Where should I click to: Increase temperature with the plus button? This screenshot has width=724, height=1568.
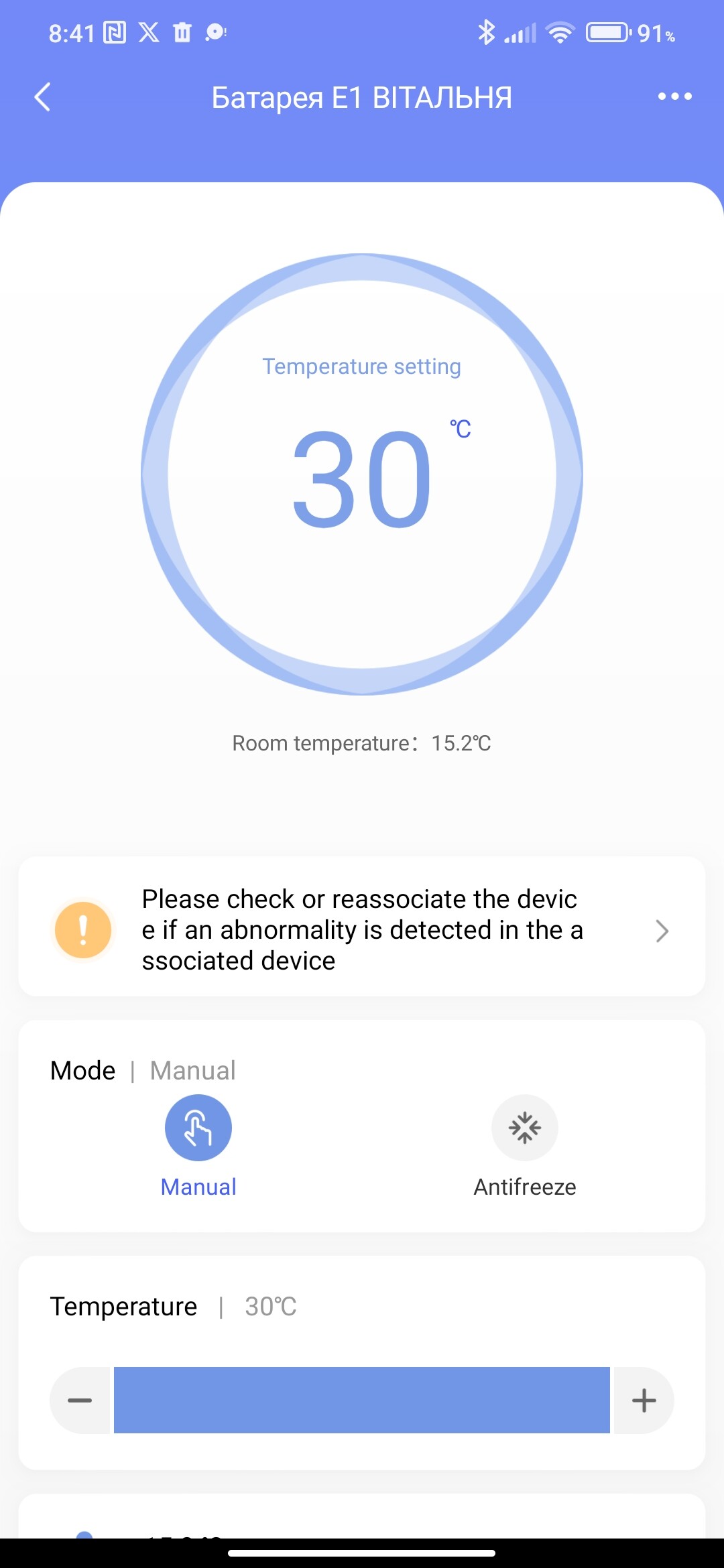pos(644,1400)
